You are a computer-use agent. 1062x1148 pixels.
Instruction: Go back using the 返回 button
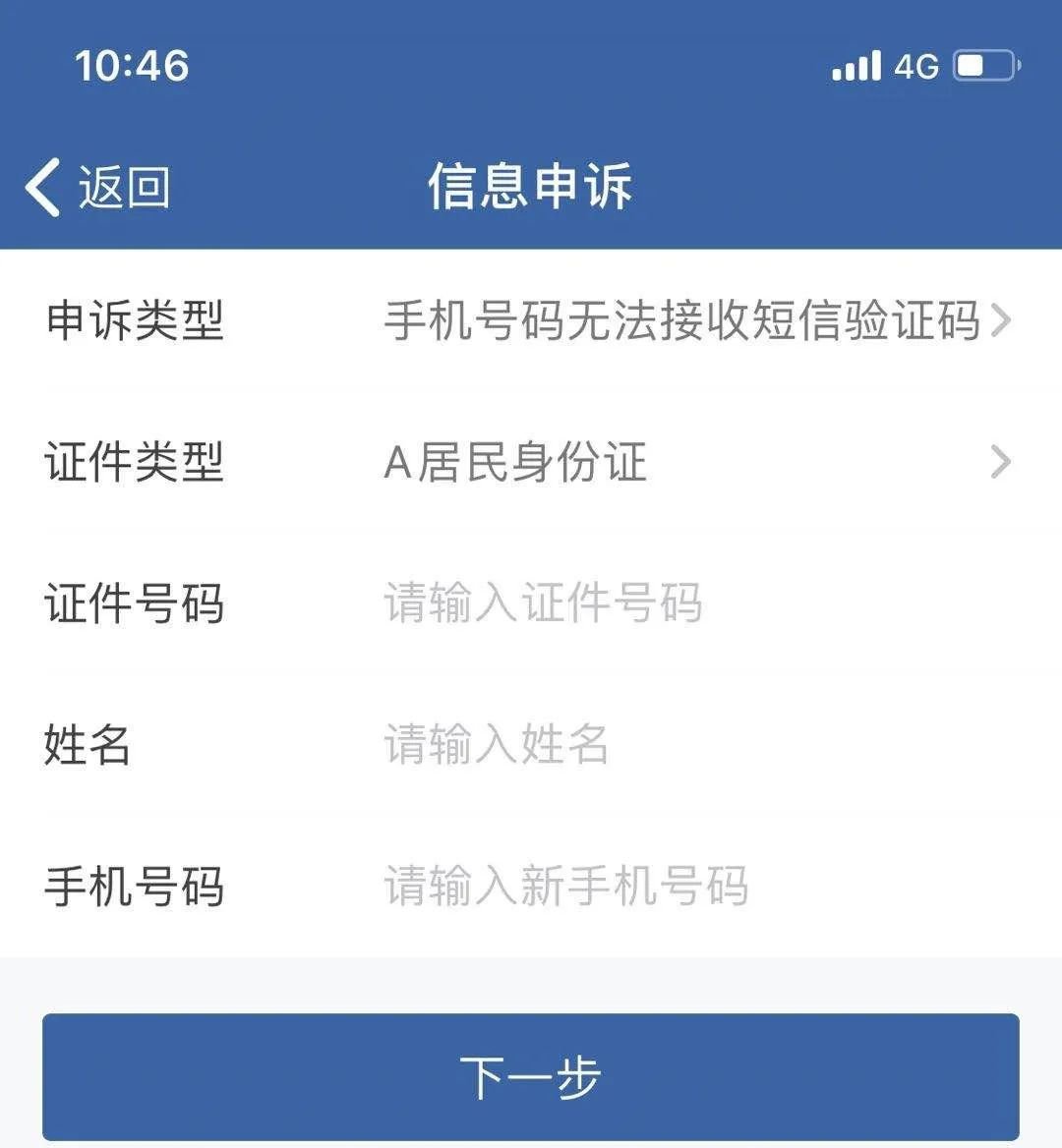tap(97, 187)
